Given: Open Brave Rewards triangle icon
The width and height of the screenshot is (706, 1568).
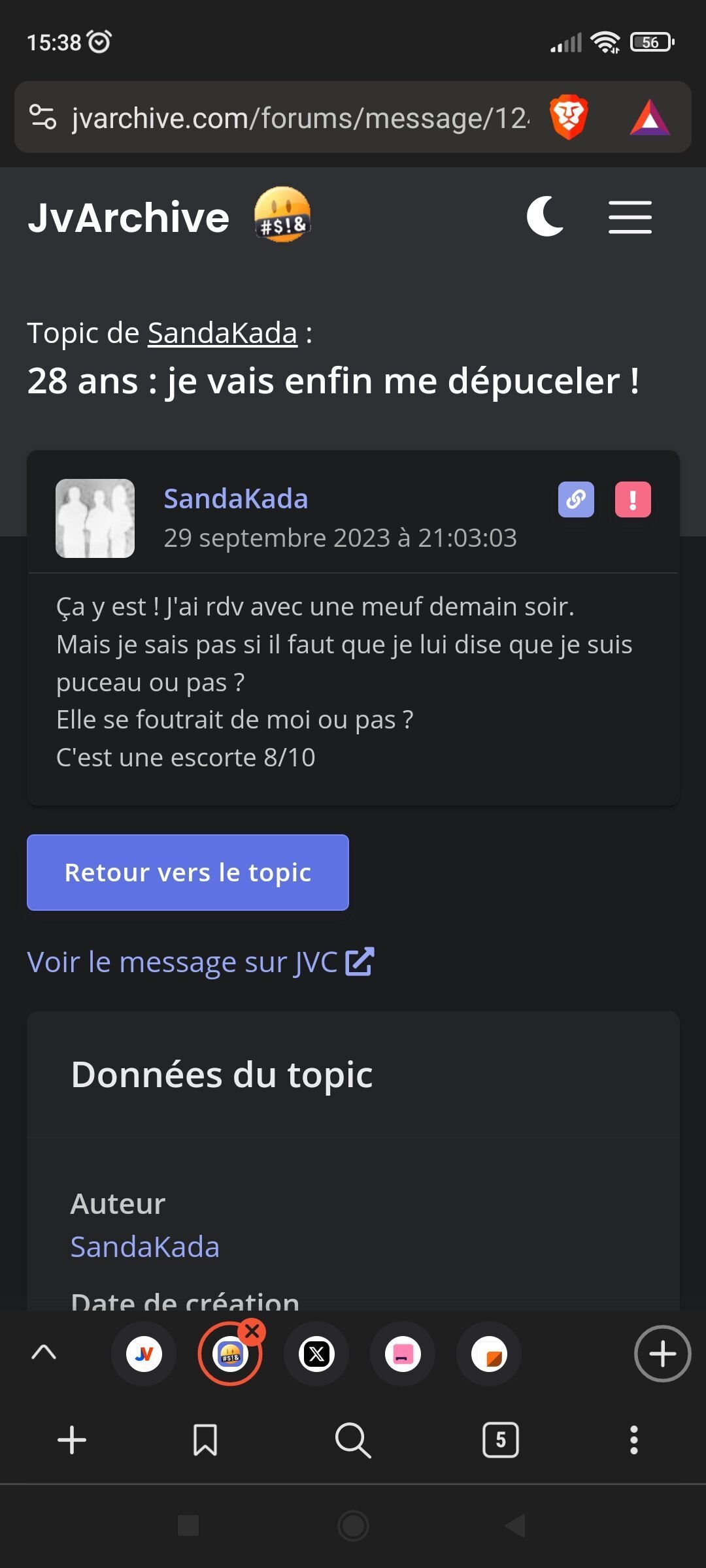Looking at the screenshot, I should 649,118.
